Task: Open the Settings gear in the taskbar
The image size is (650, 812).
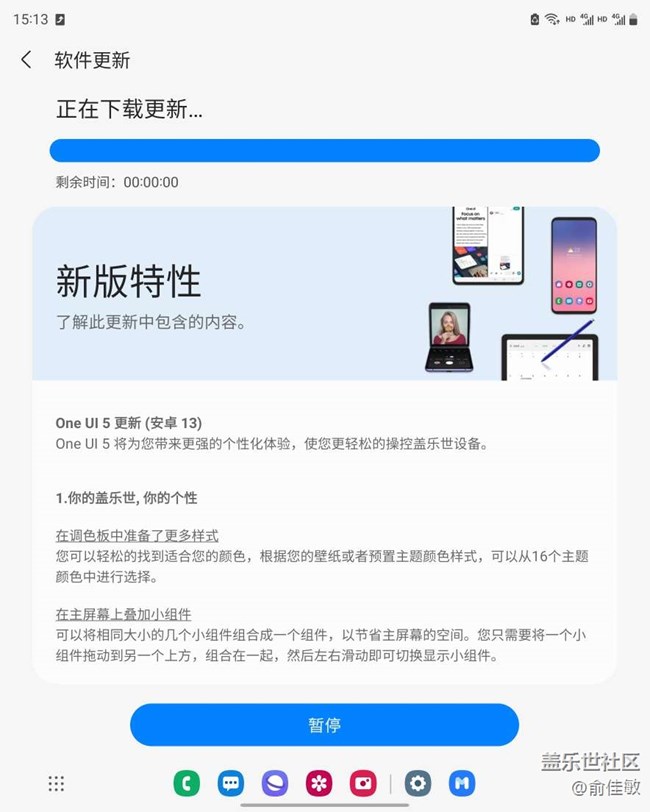Action: click(418, 783)
